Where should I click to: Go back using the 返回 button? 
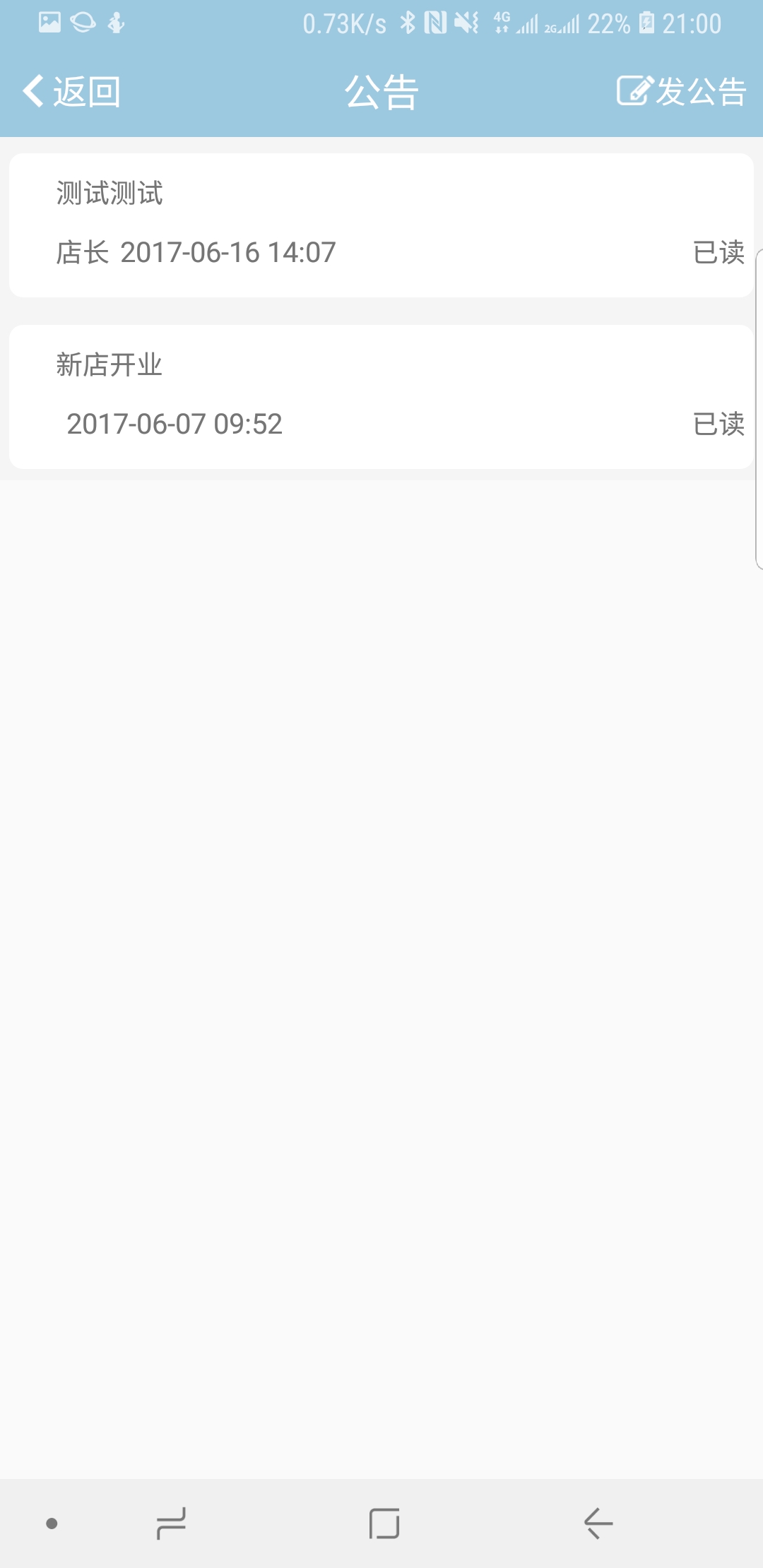click(71, 92)
